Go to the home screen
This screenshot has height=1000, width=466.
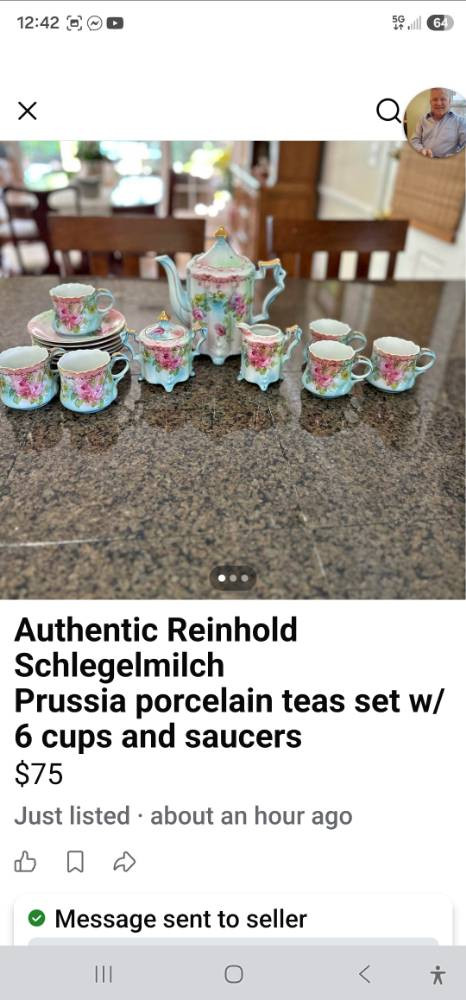point(233,973)
